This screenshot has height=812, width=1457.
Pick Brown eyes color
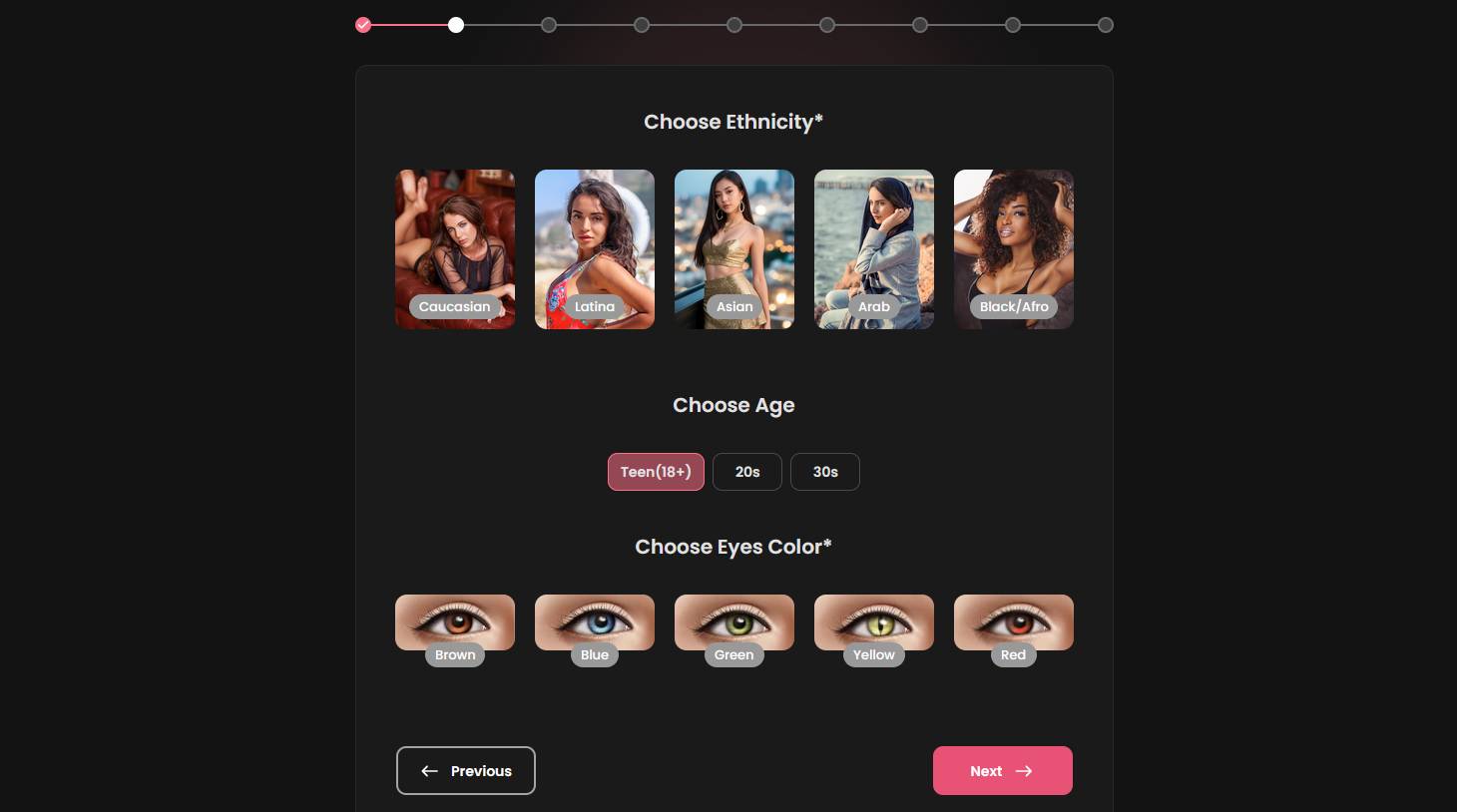click(x=455, y=623)
